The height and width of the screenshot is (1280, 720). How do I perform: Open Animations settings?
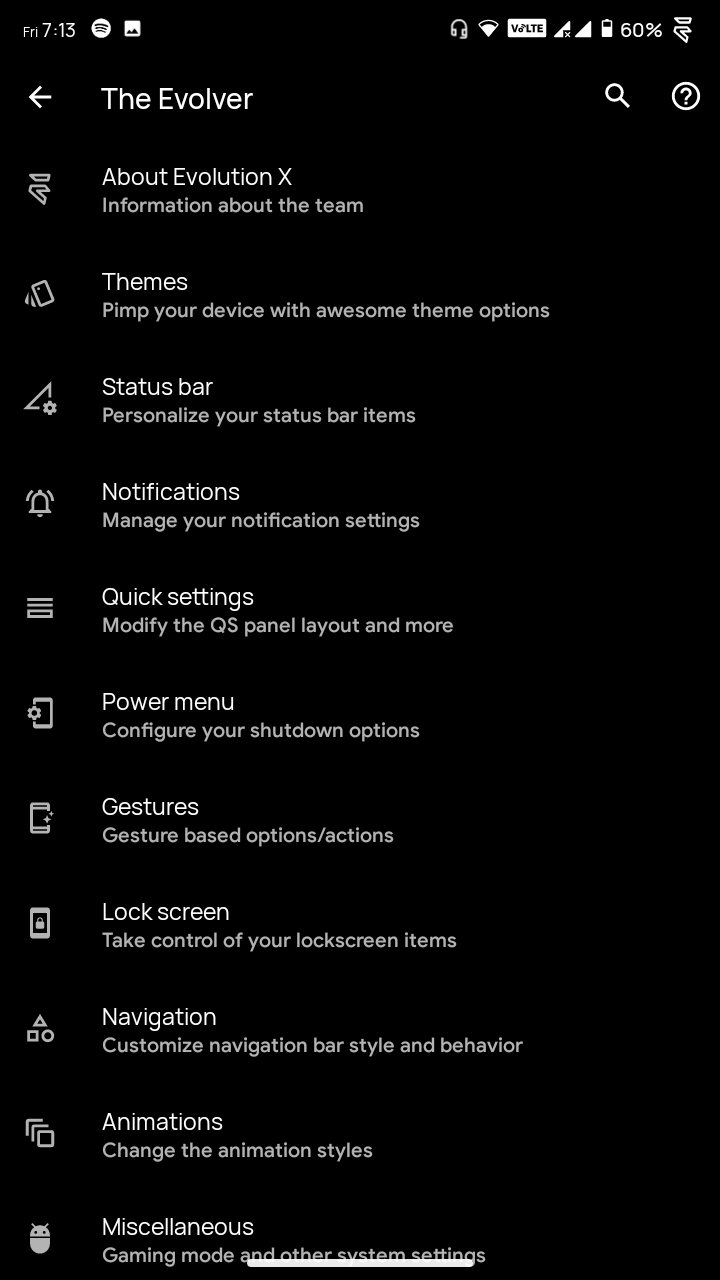(x=237, y=1135)
